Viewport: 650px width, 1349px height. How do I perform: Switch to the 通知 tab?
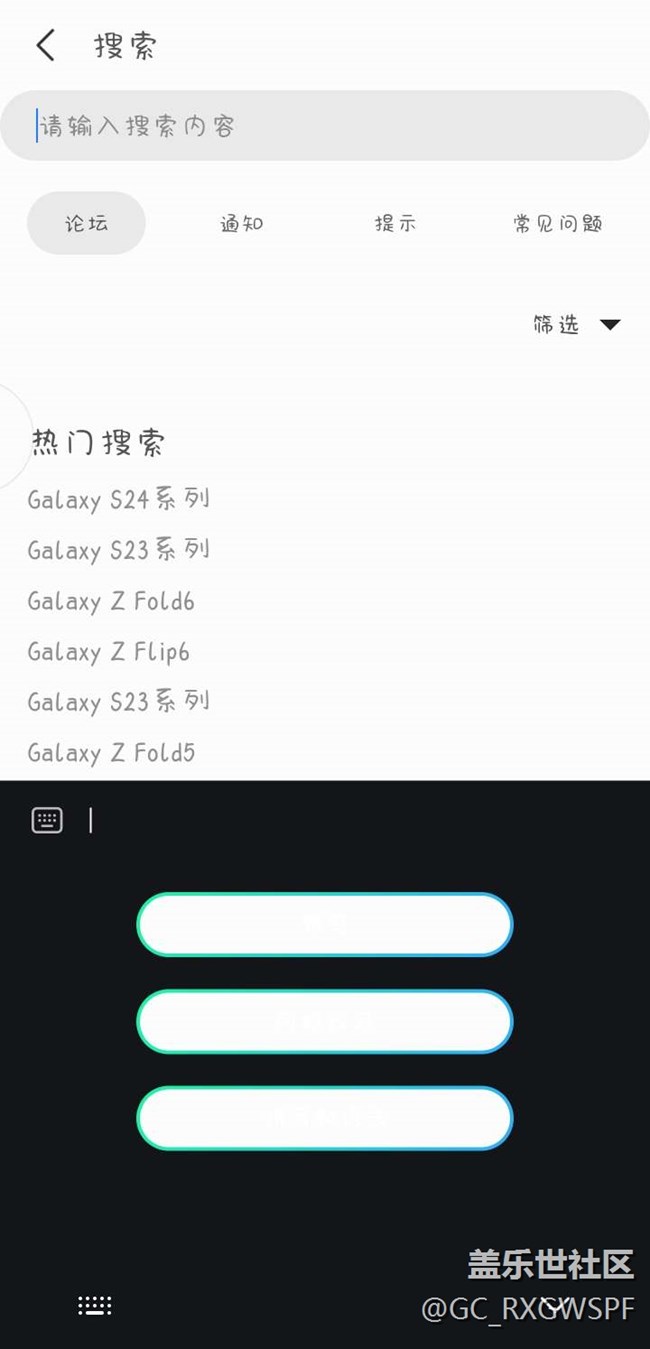[241, 223]
